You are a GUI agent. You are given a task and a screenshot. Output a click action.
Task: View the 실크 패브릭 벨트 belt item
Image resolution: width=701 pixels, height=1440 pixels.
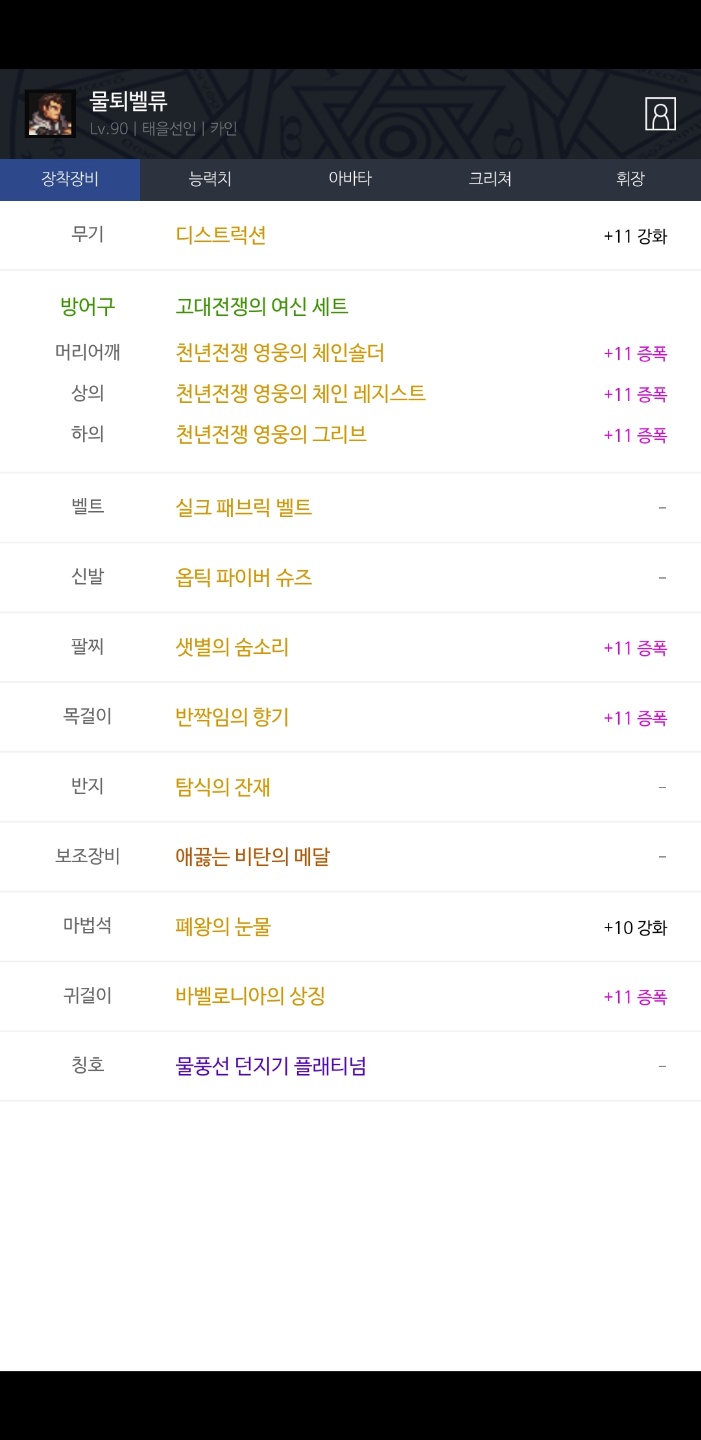click(244, 508)
